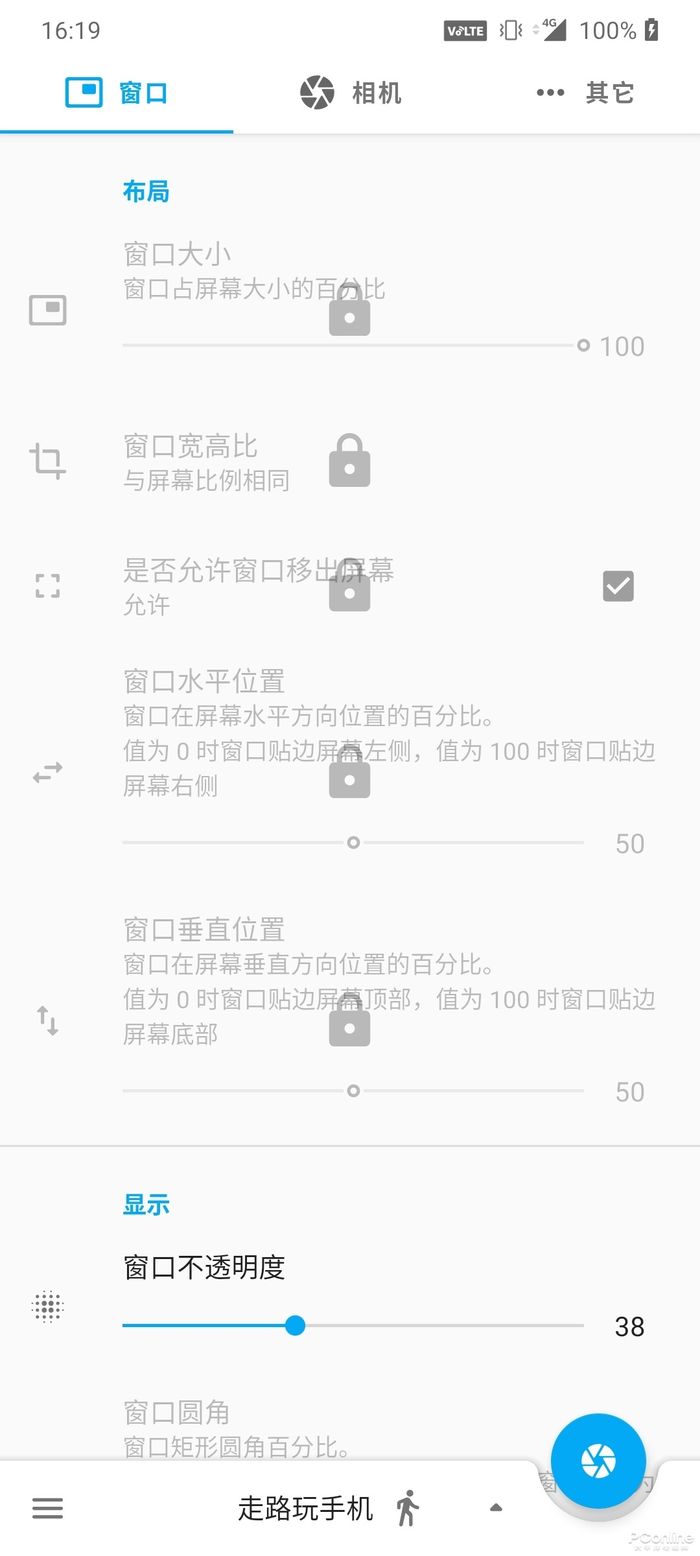Open the hamburger menu at bottom

click(x=48, y=1508)
